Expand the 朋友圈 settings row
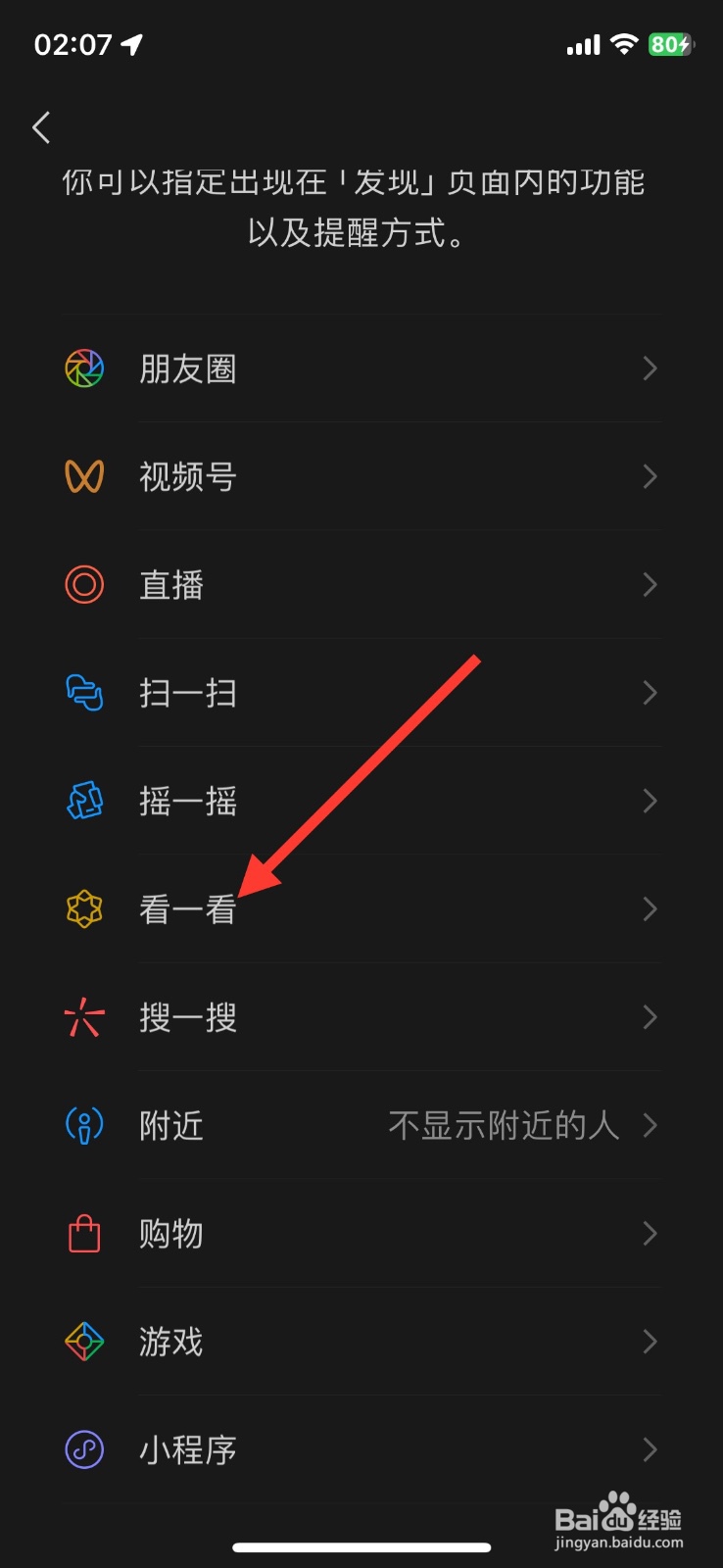The image size is (723, 1568). (x=649, y=367)
